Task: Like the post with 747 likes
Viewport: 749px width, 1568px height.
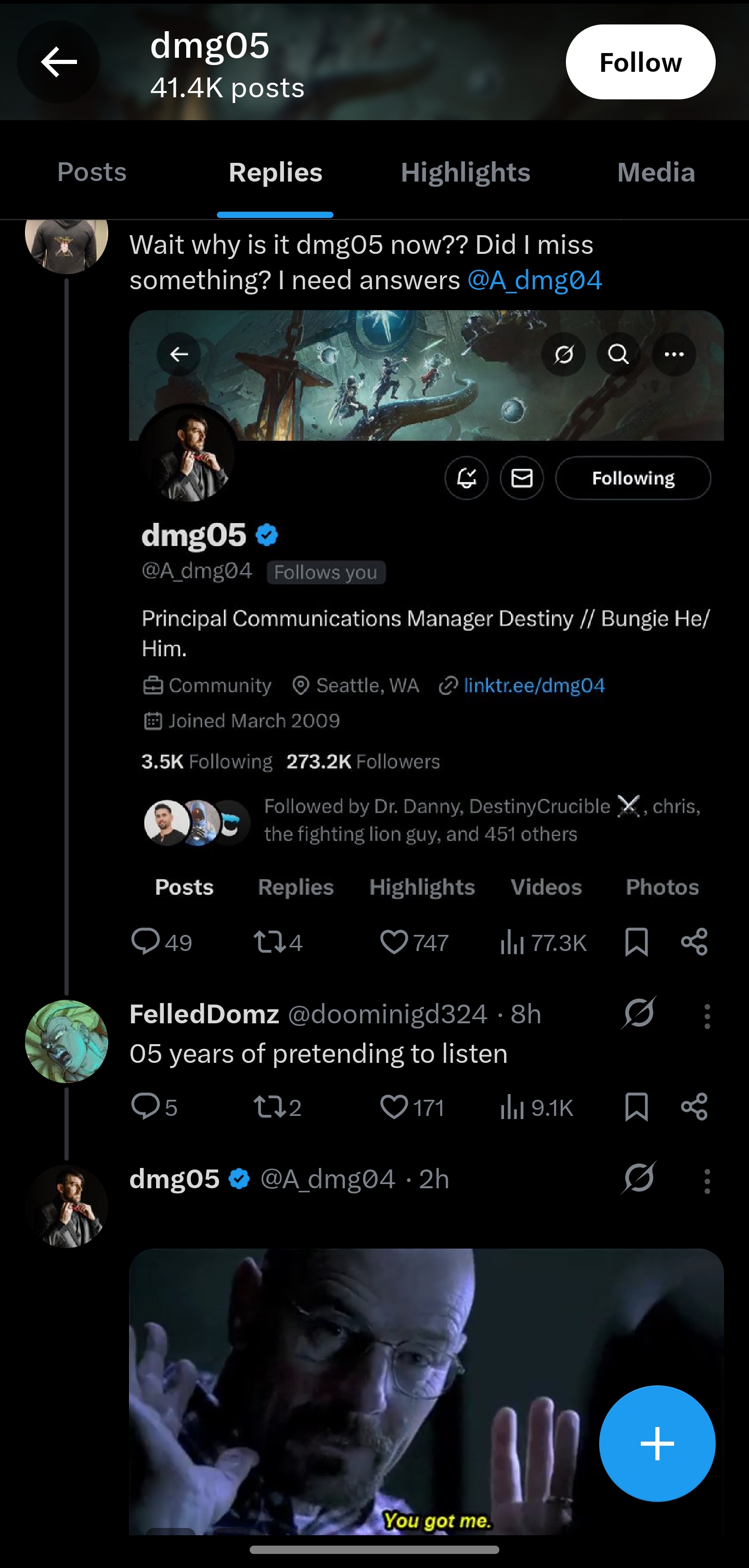Action: [394, 942]
